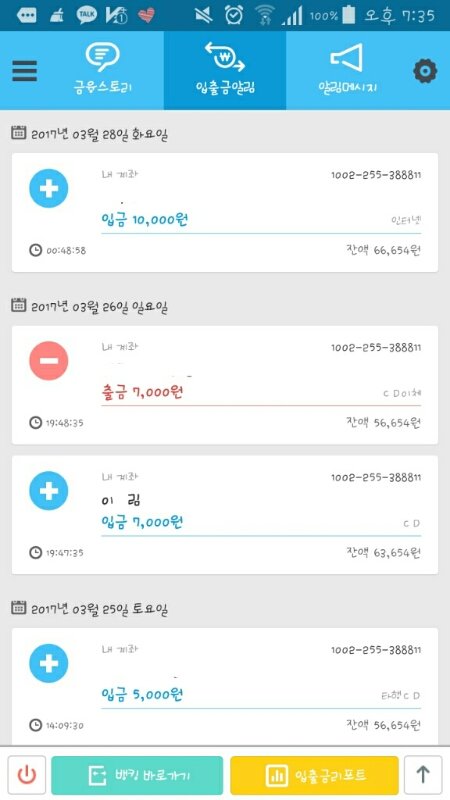Switch to the 알림메시지 tab
The height and width of the screenshot is (800, 450).
click(347, 70)
